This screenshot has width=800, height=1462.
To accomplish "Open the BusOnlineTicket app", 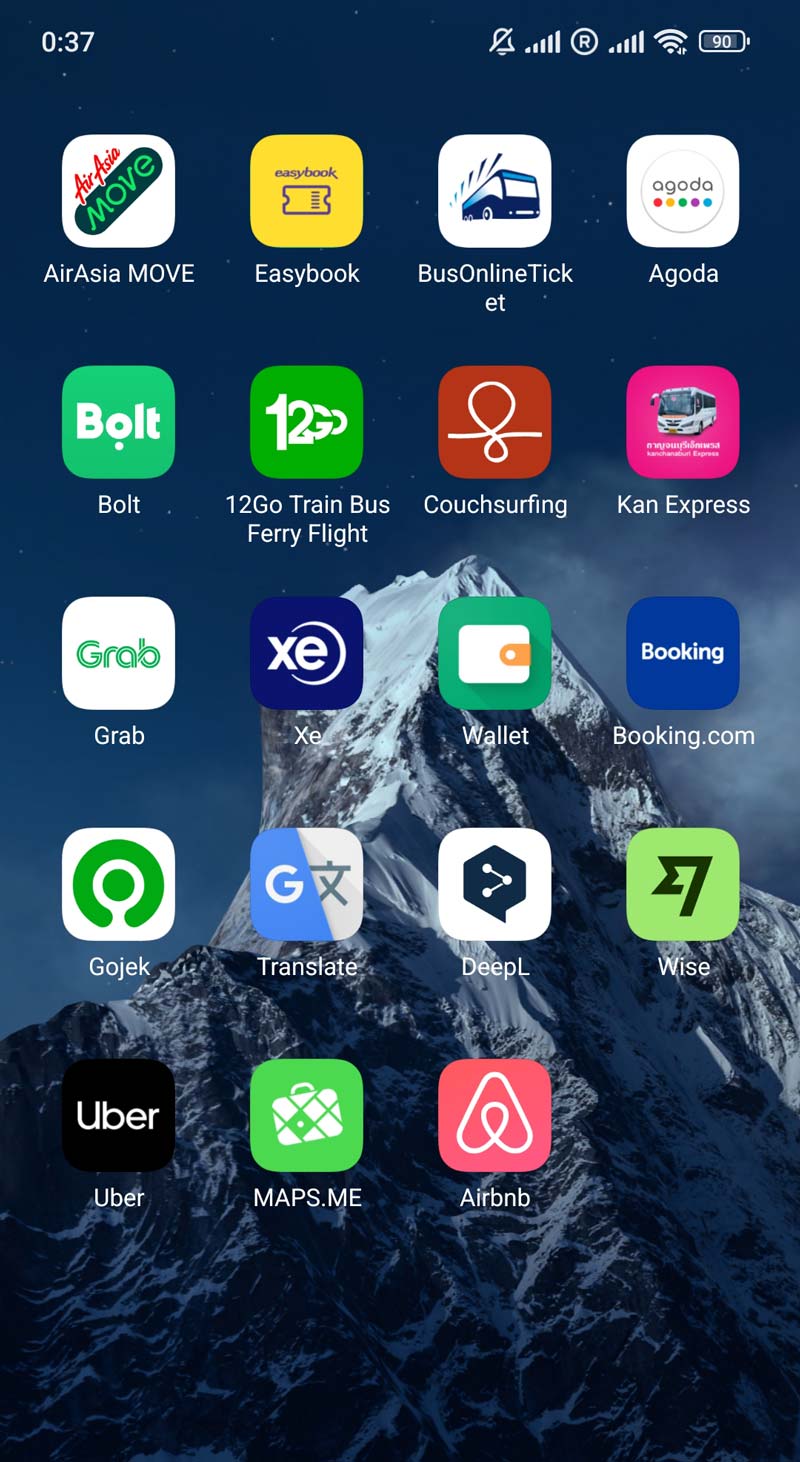I will click(x=494, y=191).
